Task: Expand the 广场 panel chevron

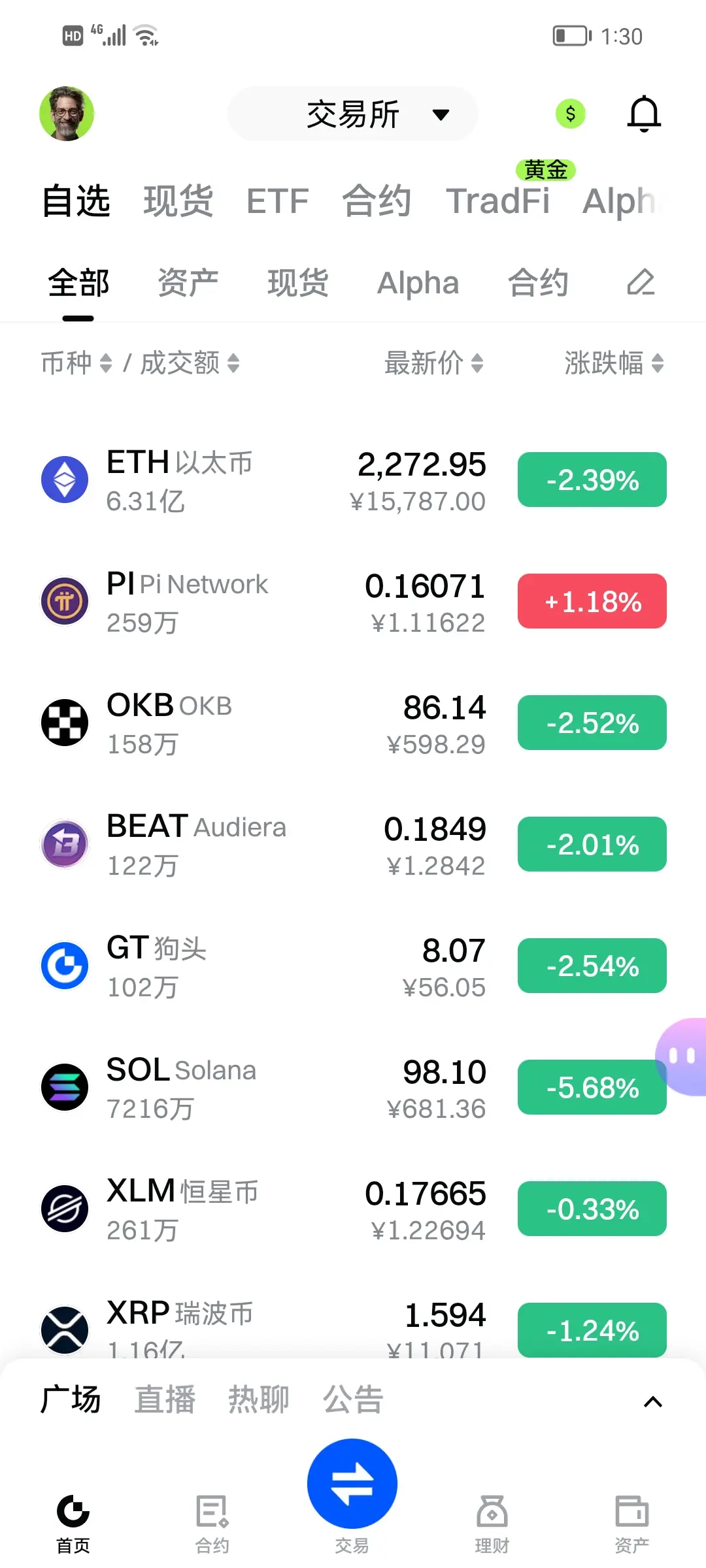Action: coord(652,1401)
